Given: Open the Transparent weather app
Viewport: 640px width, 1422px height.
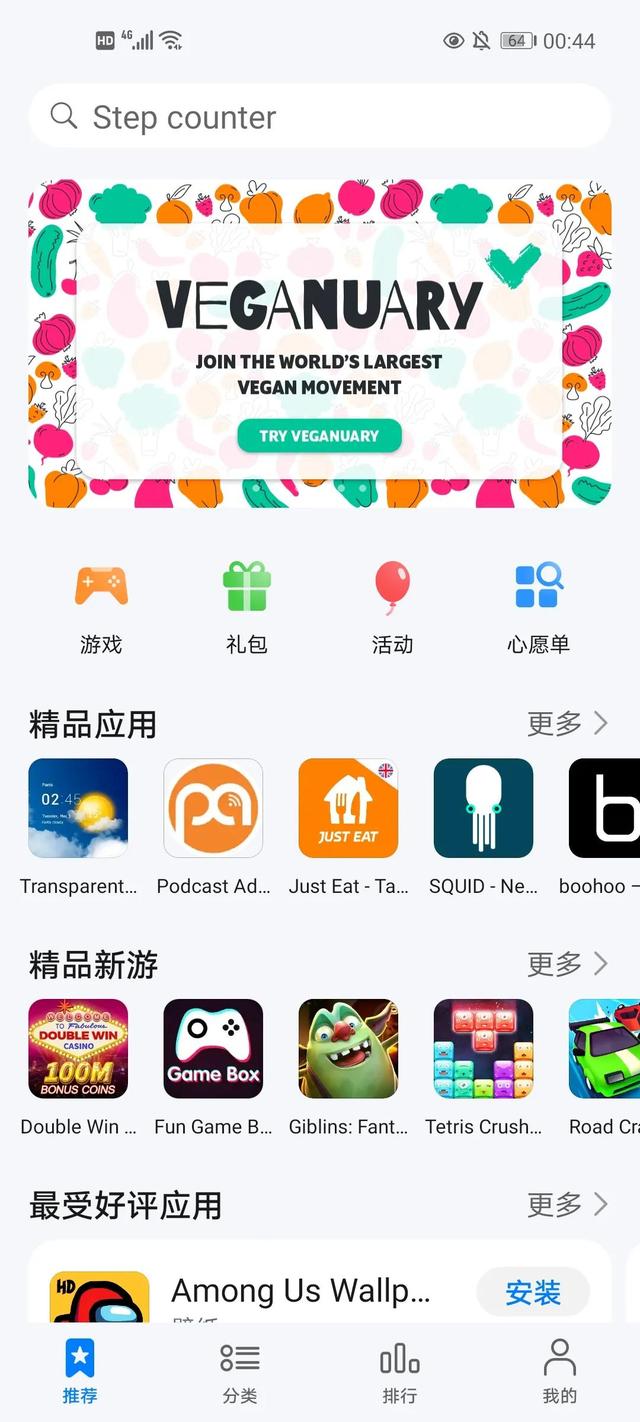Looking at the screenshot, I should click(x=78, y=808).
